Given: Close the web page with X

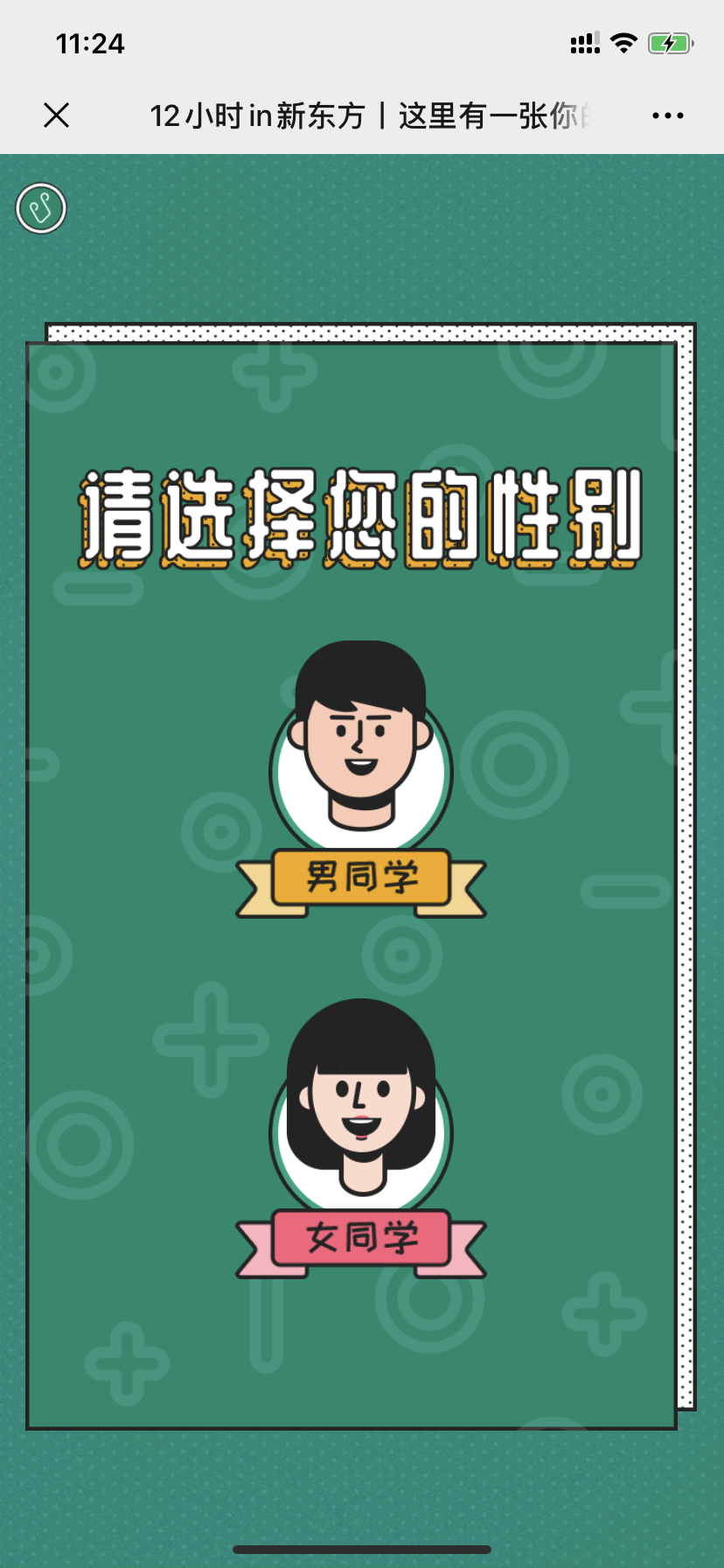Looking at the screenshot, I should coord(57,115).
